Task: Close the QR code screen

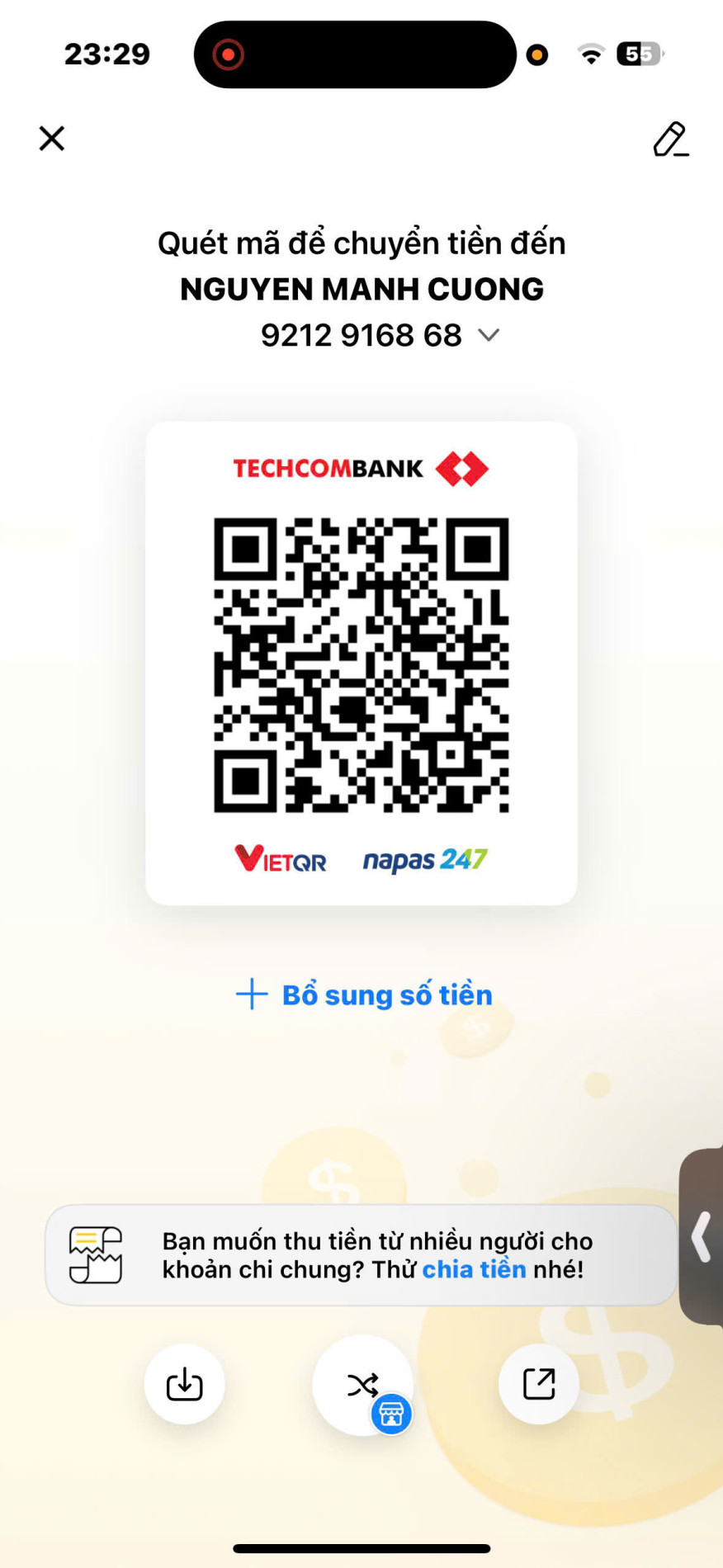Action: pos(52,139)
